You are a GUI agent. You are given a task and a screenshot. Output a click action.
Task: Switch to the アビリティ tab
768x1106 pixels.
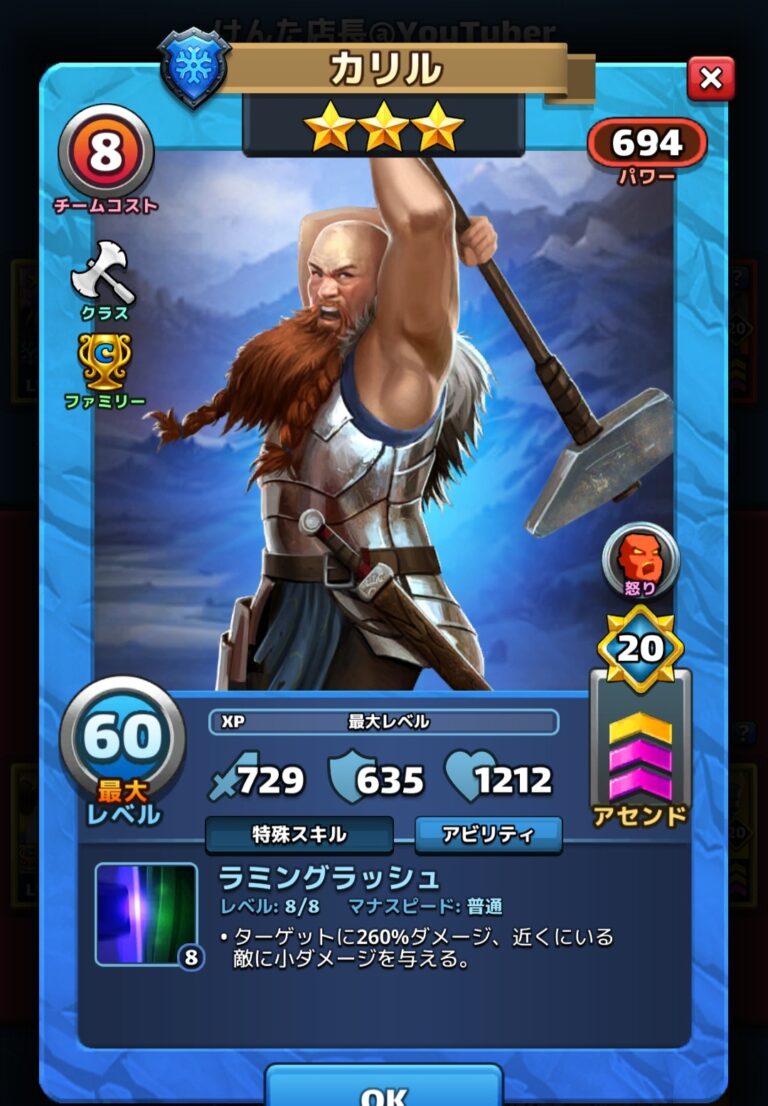click(488, 834)
